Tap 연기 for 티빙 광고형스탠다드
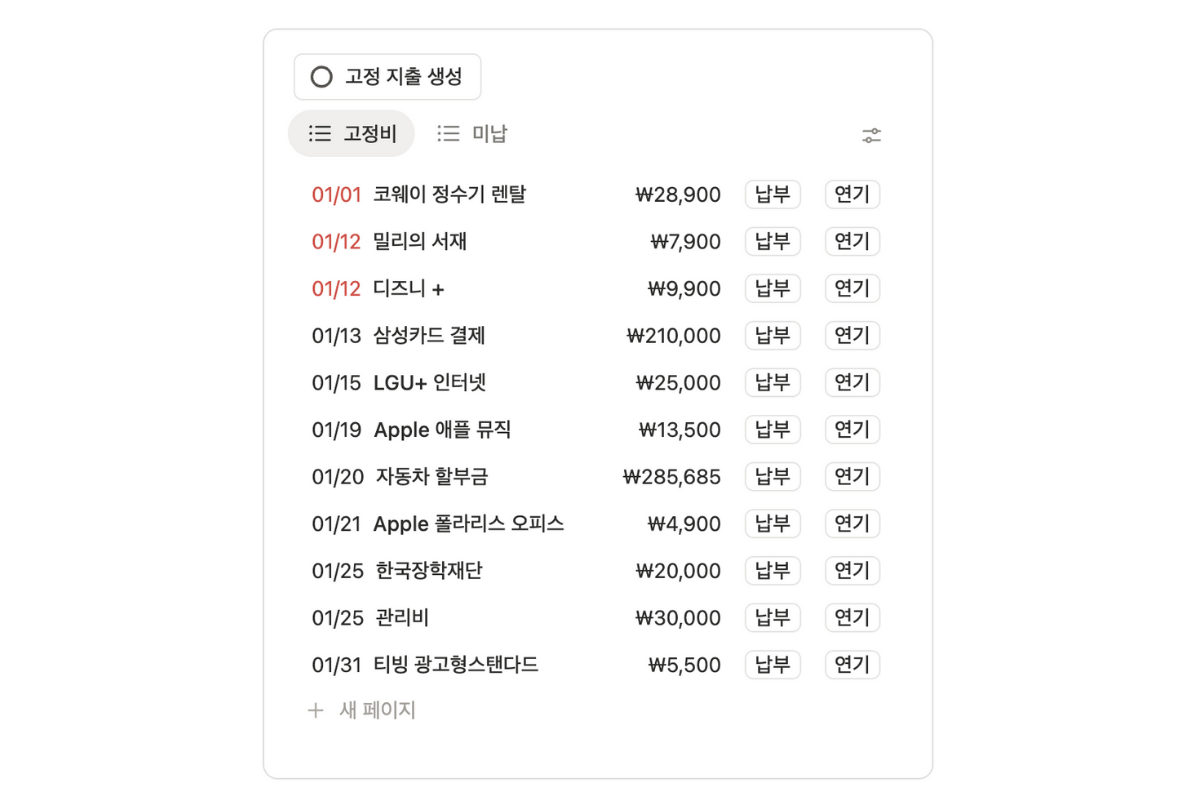 [852, 665]
